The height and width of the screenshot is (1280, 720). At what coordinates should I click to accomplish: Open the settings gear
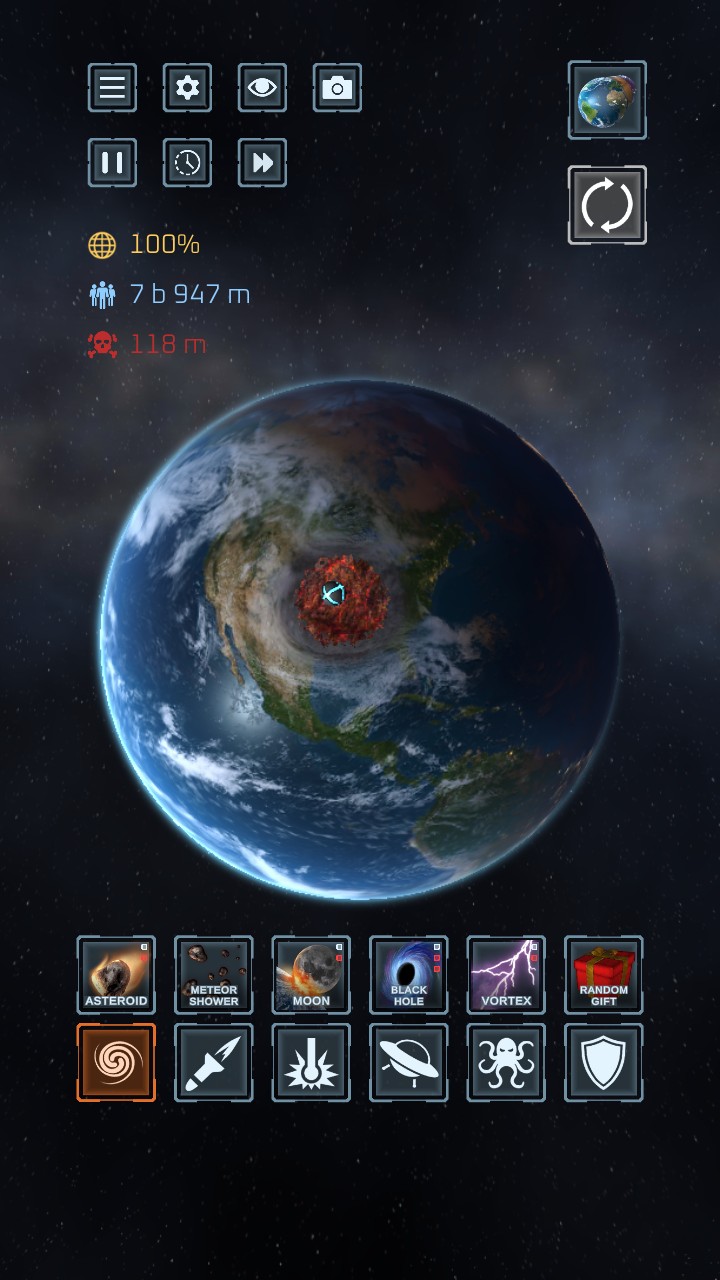(x=187, y=88)
